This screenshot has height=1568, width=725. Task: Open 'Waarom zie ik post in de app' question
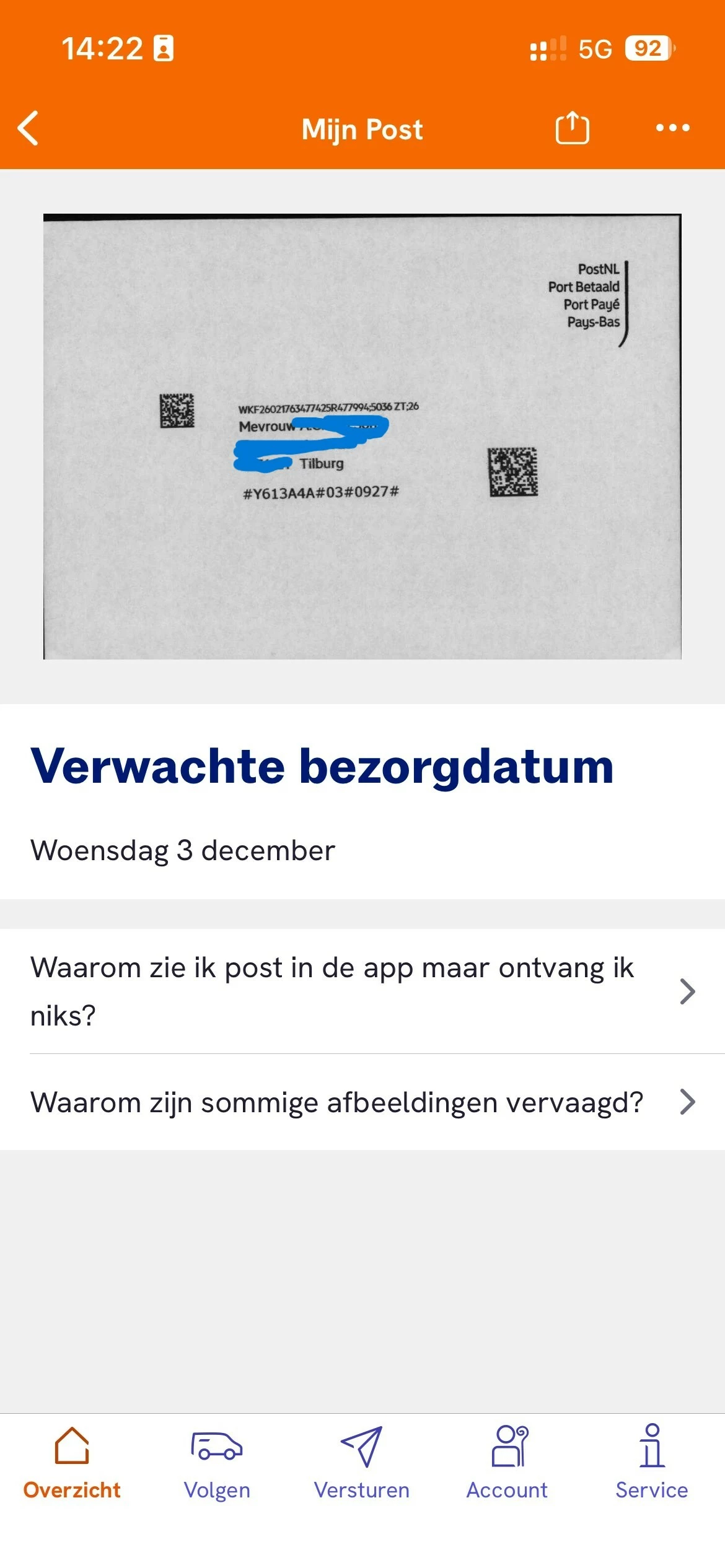[362, 991]
